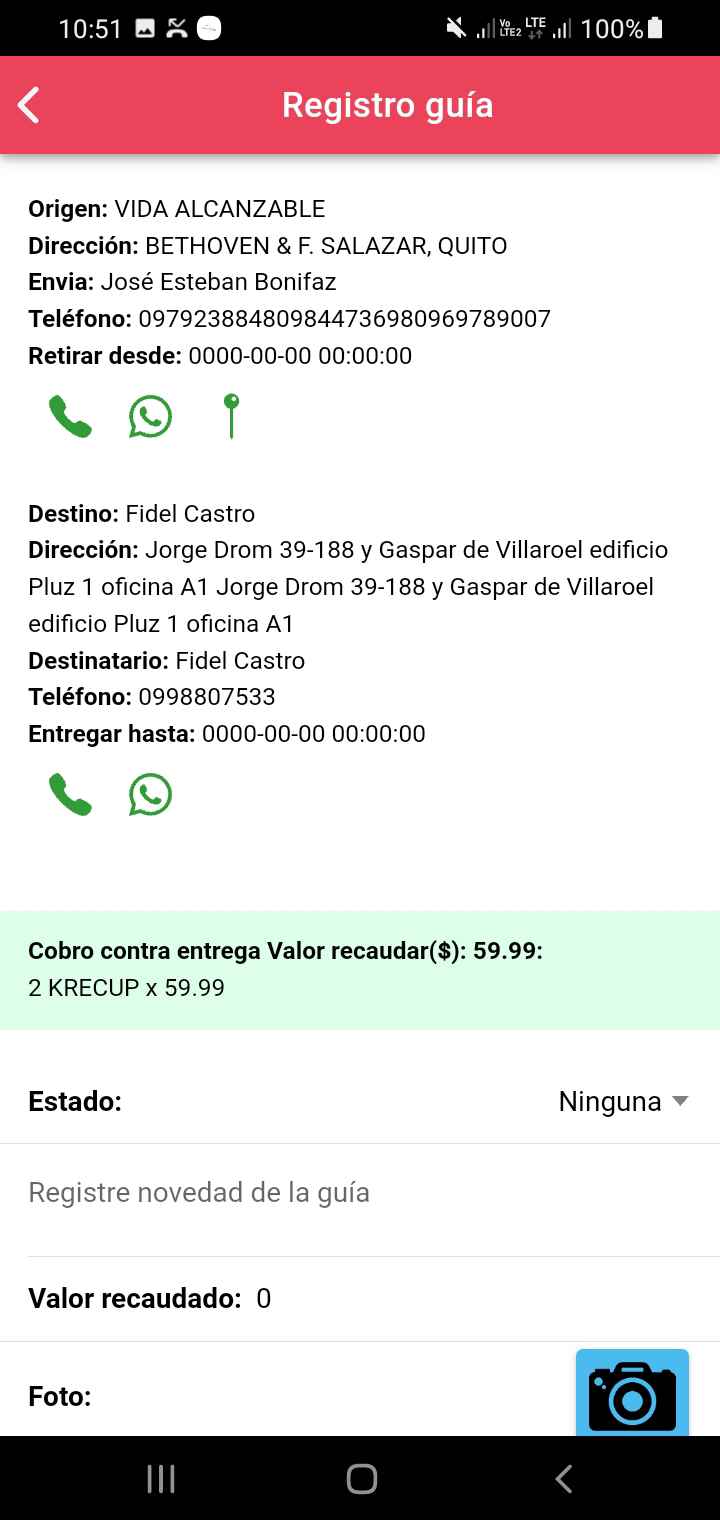The height and width of the screenshot is (1520, 720).
Task: Go back from Registro guía screen
Action: [x=30, y=105]
